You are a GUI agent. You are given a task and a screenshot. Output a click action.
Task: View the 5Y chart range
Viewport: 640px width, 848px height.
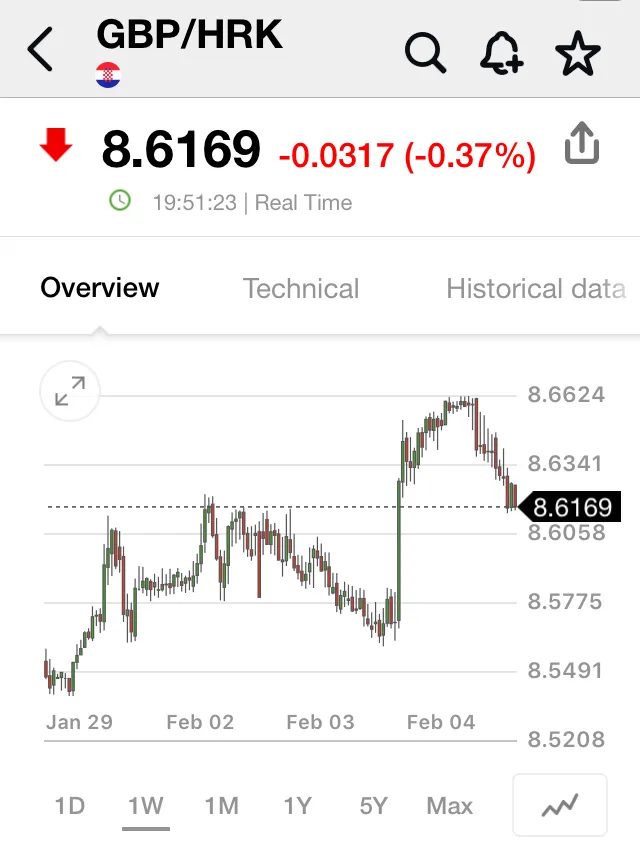(x=373, y=806)
